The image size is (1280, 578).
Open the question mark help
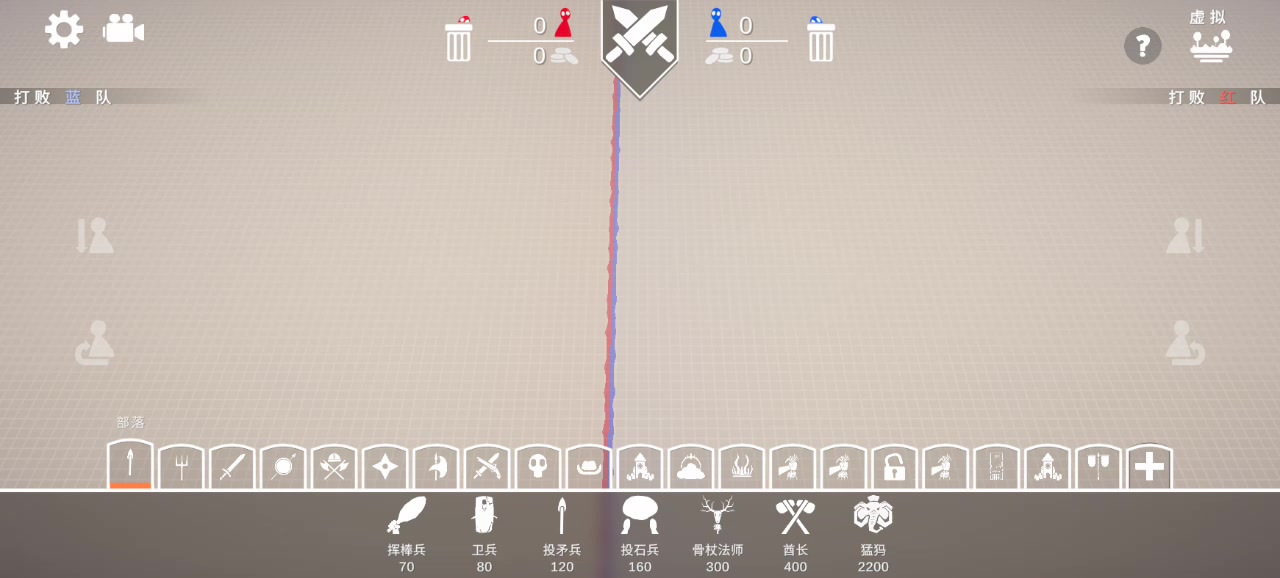[1142, 46]
